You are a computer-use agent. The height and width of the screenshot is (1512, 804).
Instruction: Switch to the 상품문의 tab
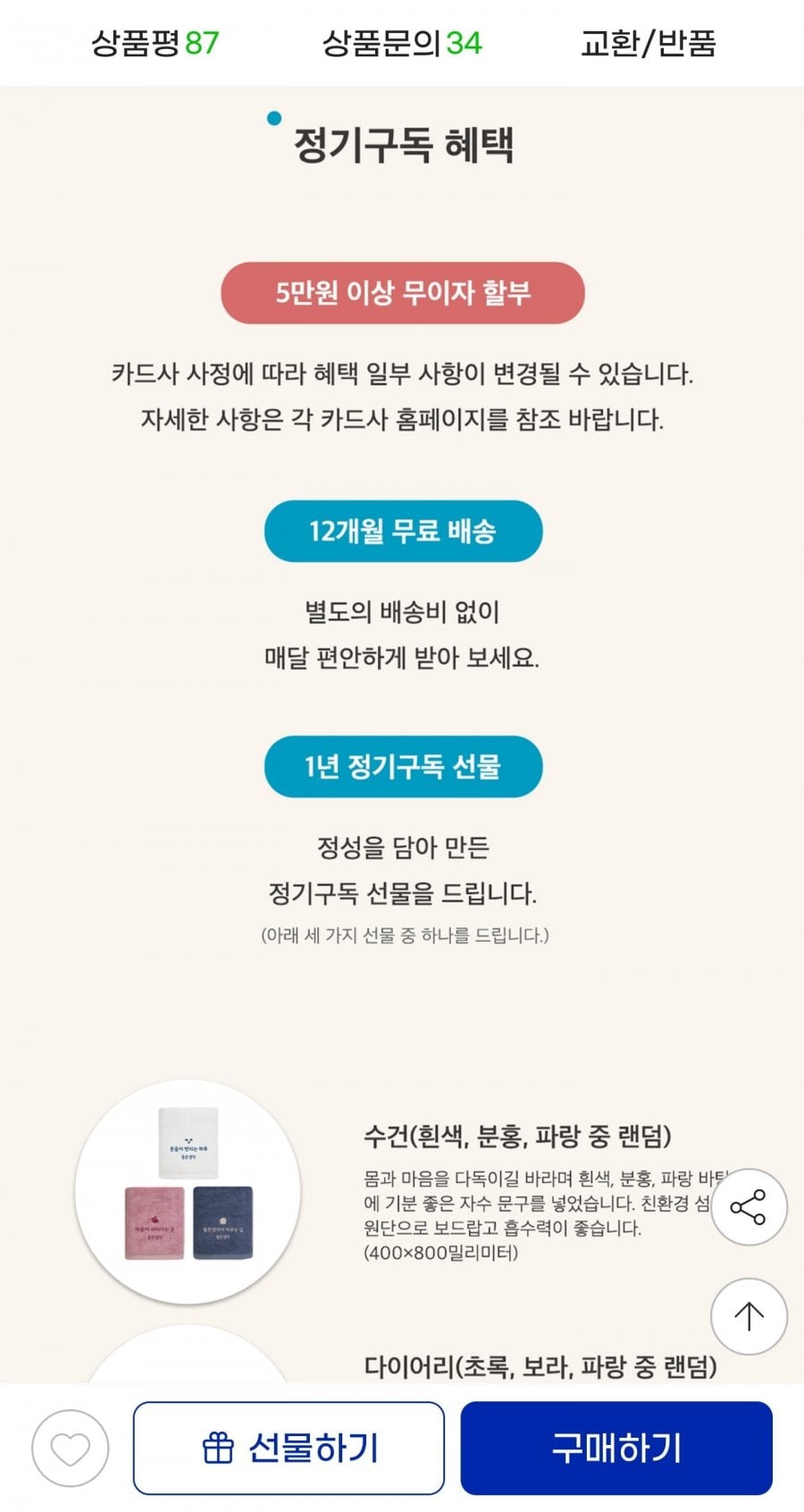point(401,43)
